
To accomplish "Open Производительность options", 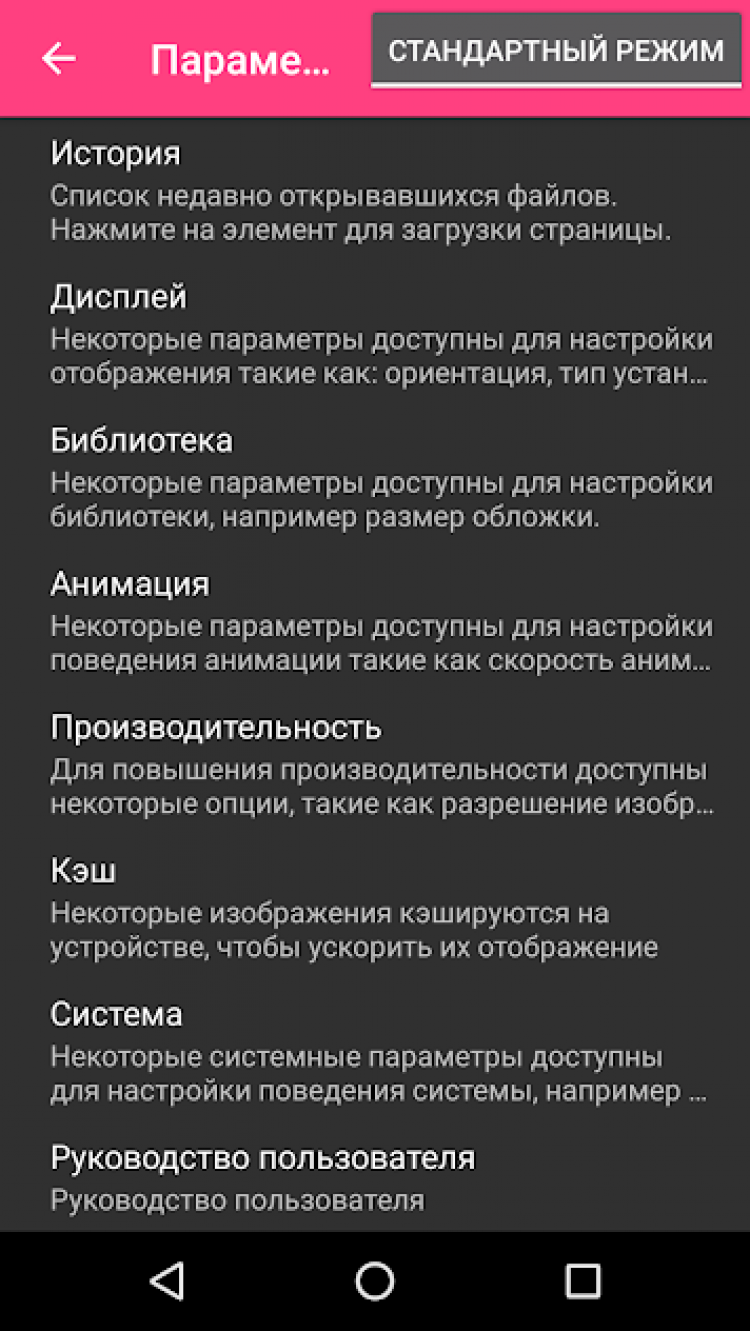I will pos(375,764).
